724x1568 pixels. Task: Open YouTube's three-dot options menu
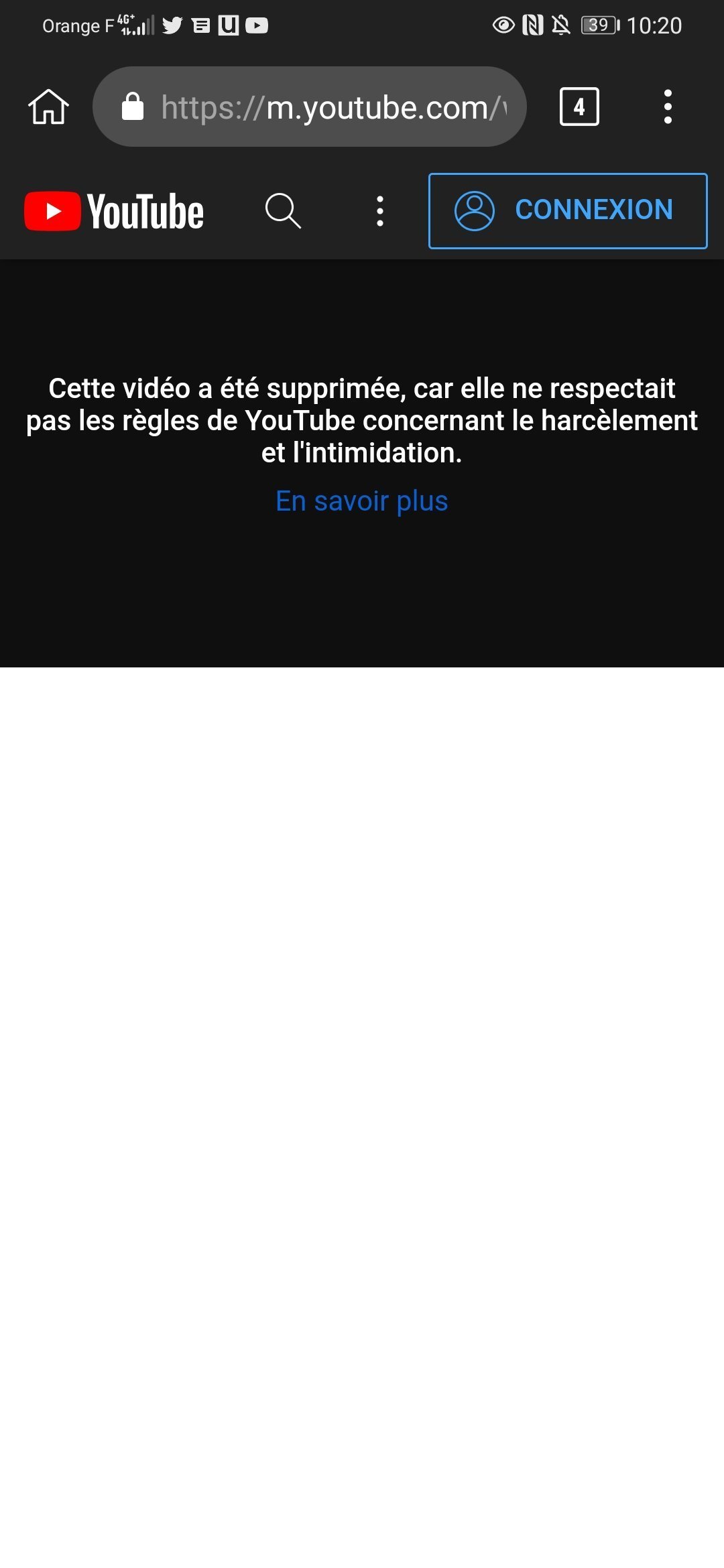(x=380, y=211)
